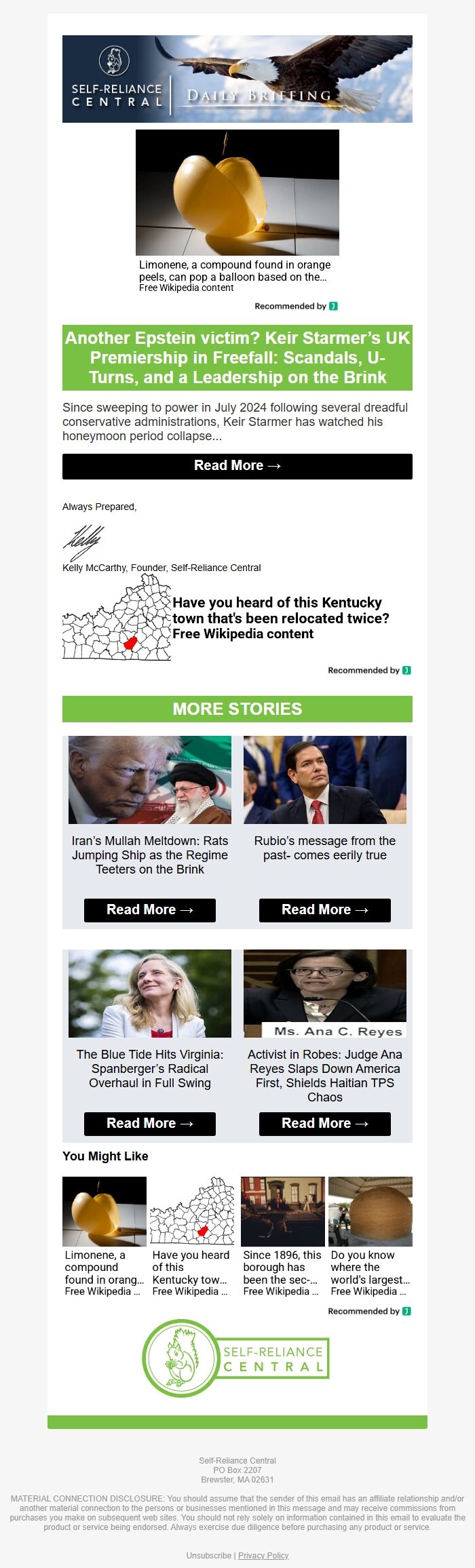Open the Keir Starmer headline article
This screenshot has width=475, height=1568.
click(237, 357)
